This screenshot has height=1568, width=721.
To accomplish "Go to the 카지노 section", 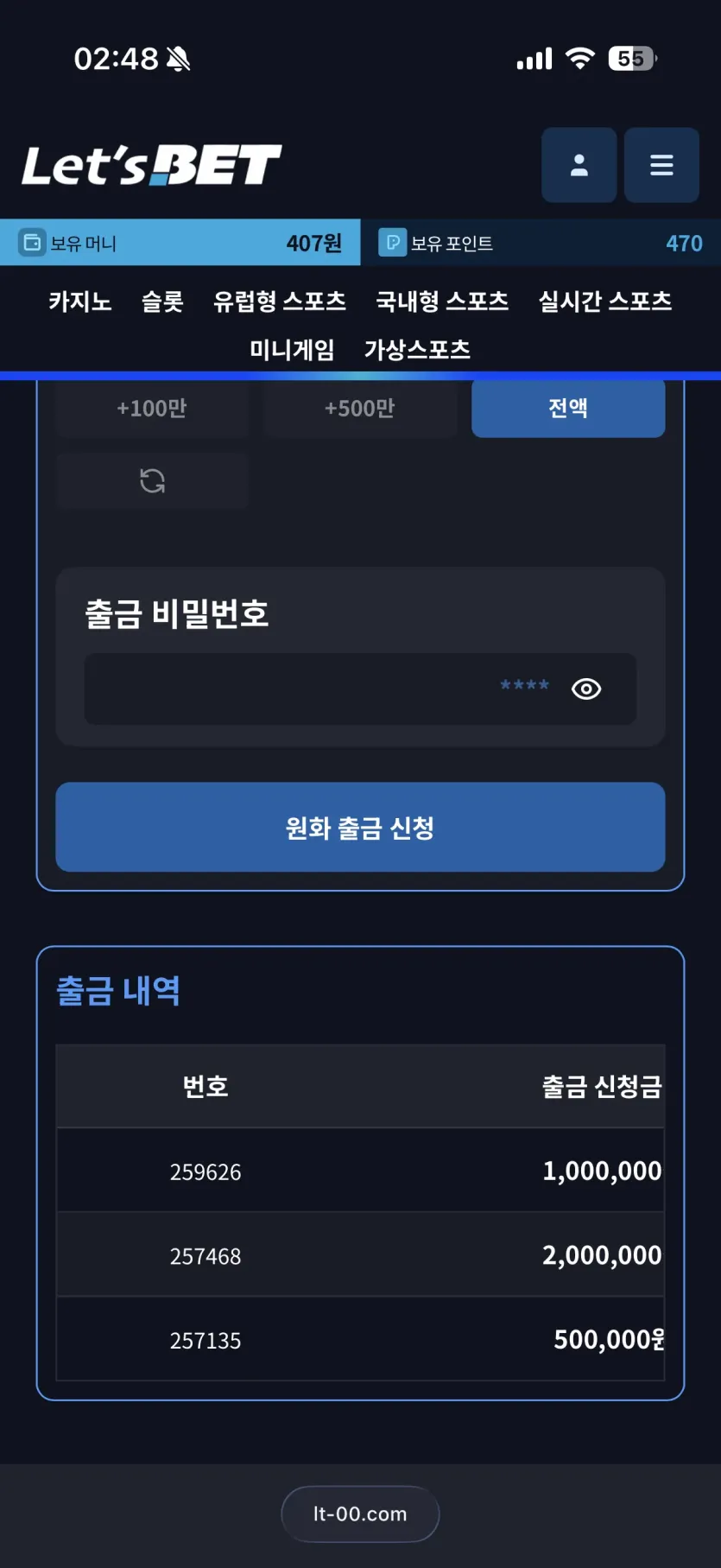I will pyautogui.click(x=79, y=302).
